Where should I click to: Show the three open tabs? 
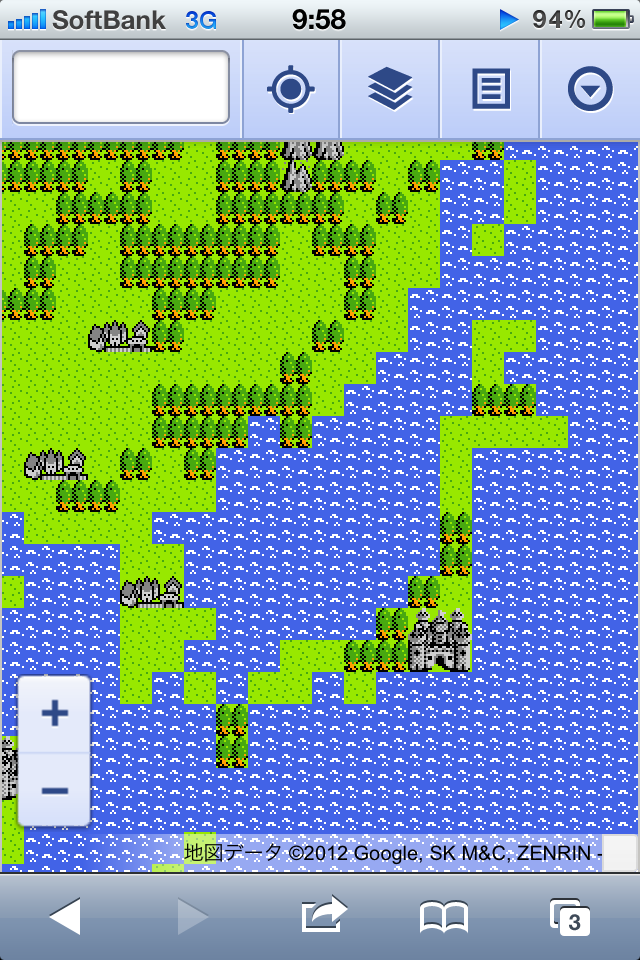click(x=570, y=916)
